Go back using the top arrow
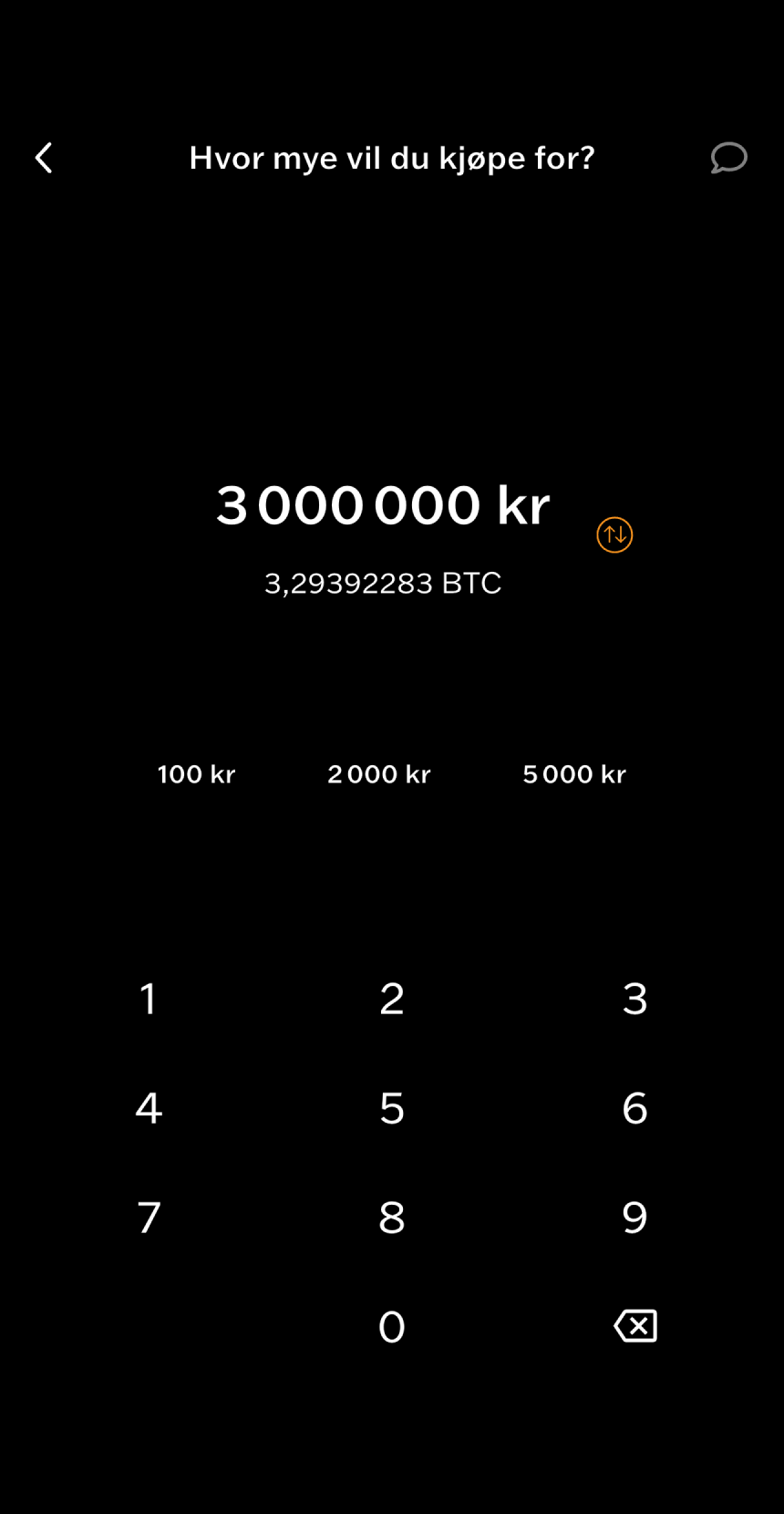This screenshot has width=784, height=1514. coord(44,158)
